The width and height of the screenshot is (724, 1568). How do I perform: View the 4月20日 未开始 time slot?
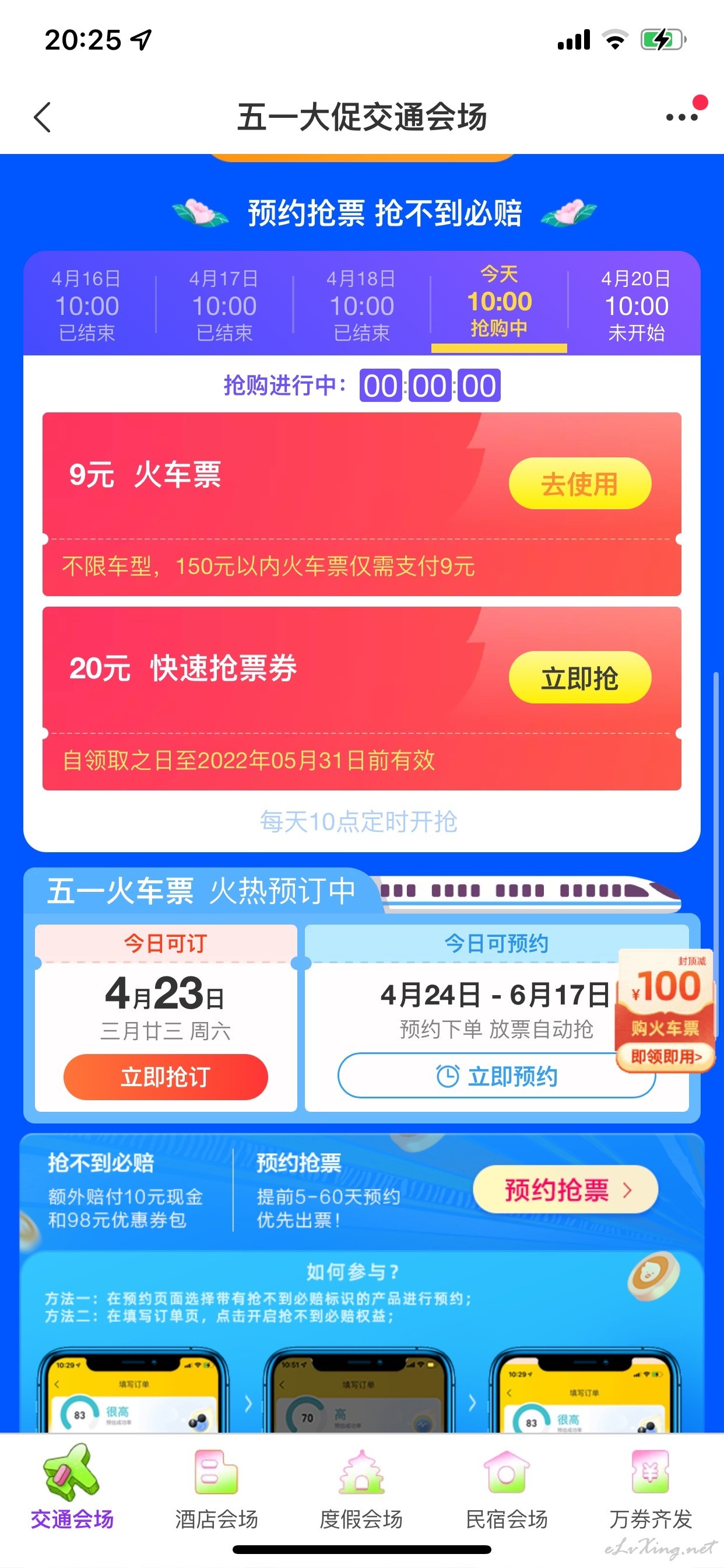[x=637, y=306]
